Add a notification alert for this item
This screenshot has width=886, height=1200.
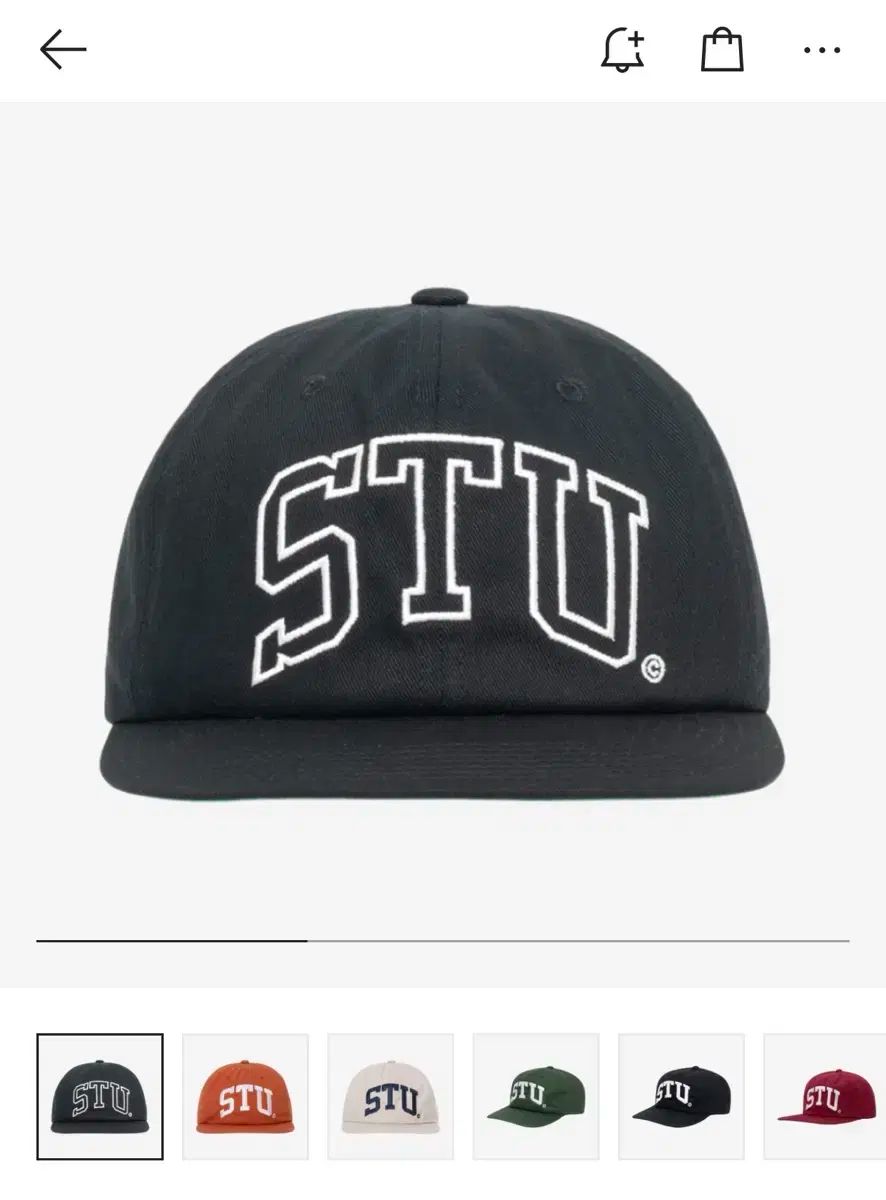point(623,49)
